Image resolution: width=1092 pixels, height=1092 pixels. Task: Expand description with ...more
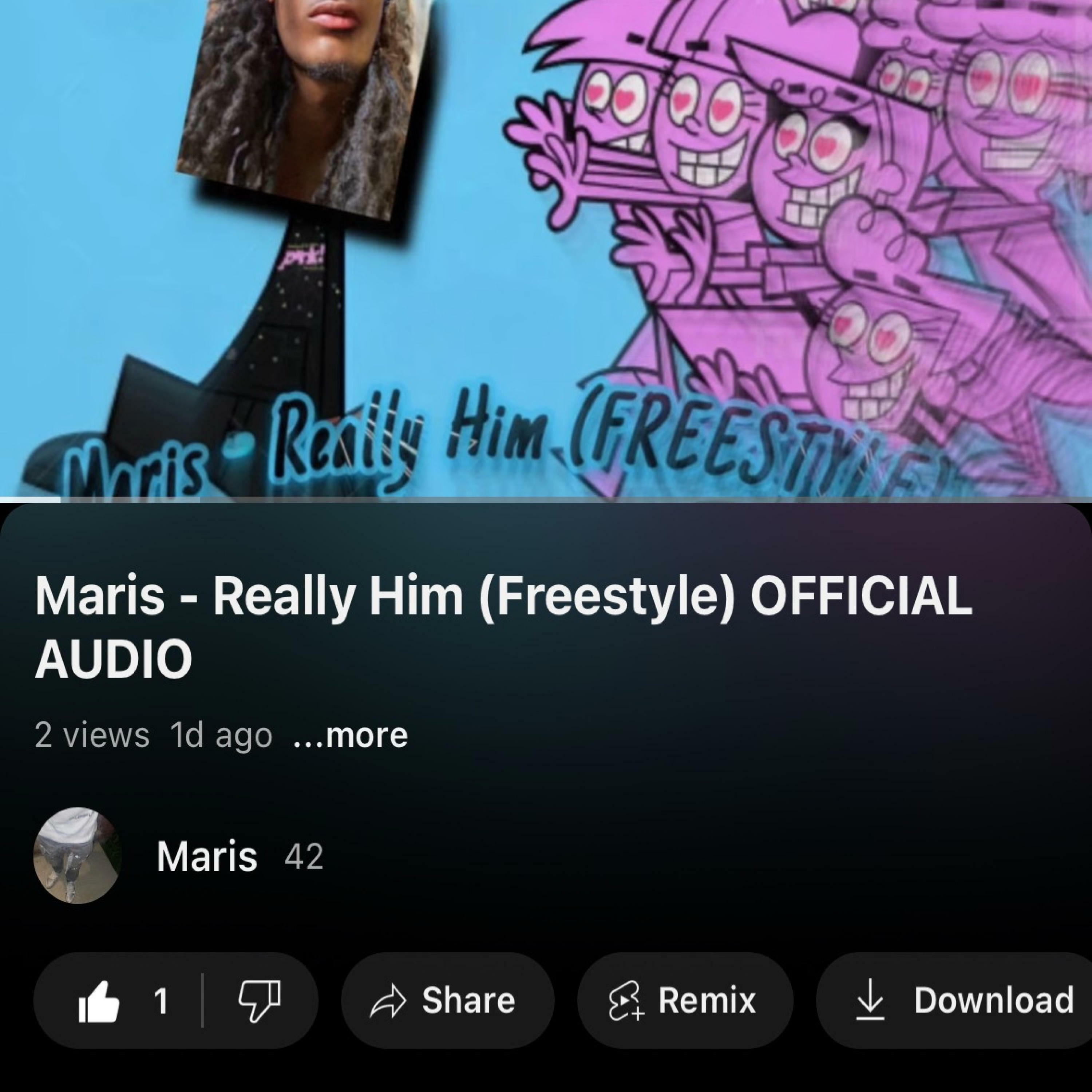pyautogui.click(x=351, y=735)
